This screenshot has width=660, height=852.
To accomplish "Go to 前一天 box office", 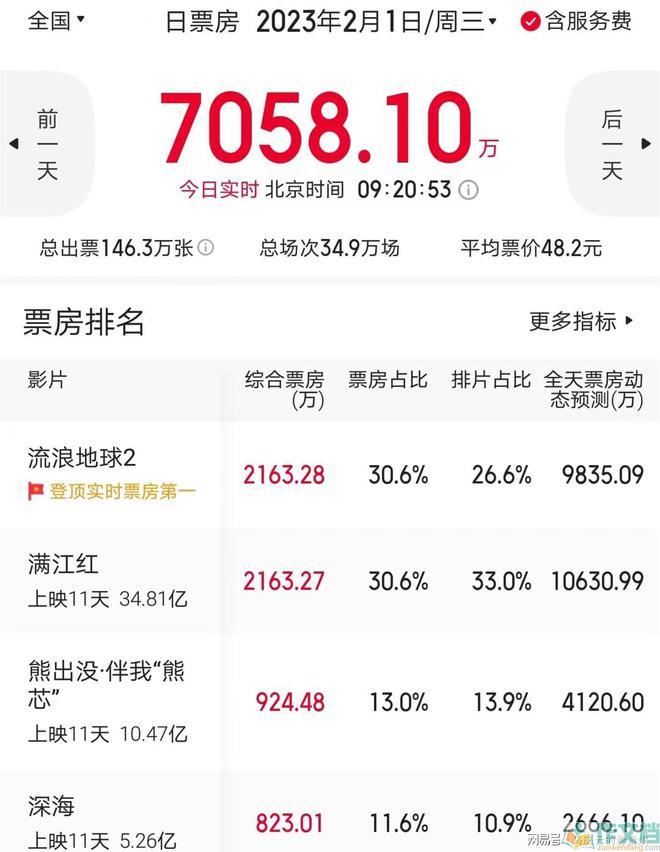I will coord(45,145).
